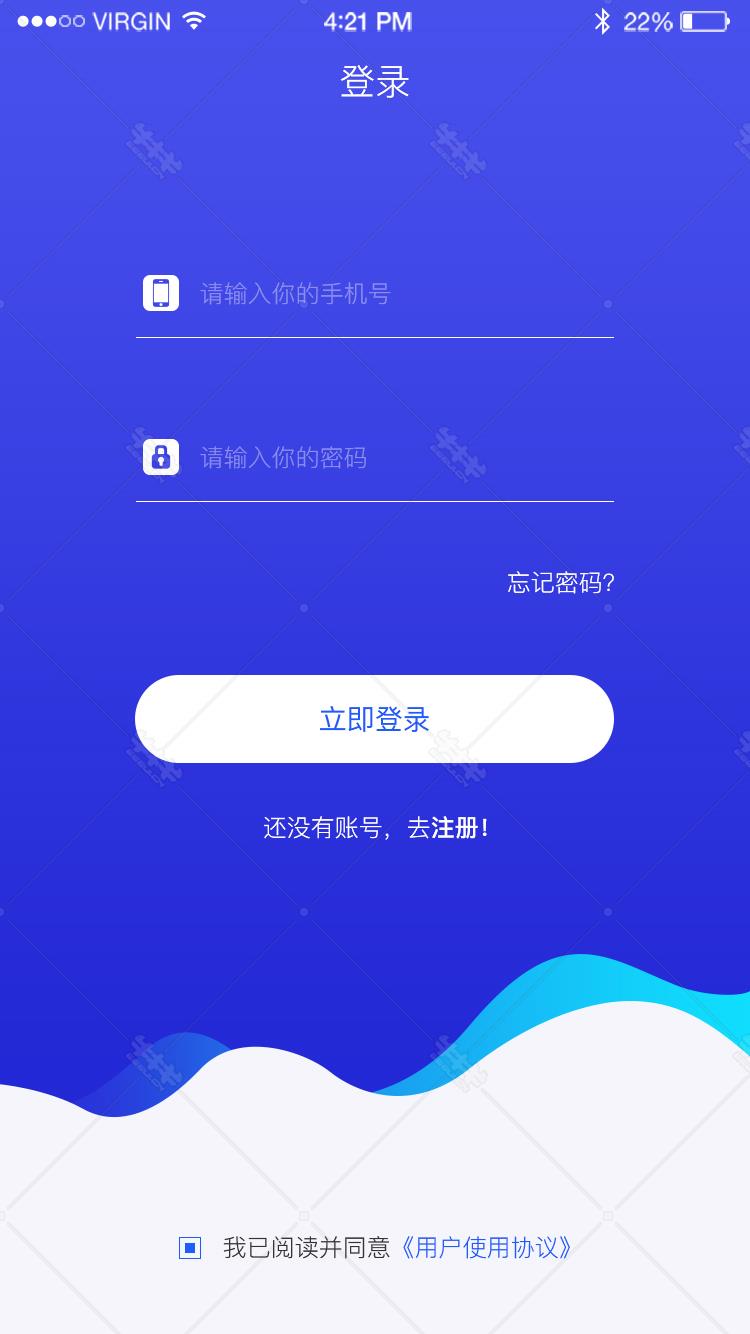The height and width of the screenshot is (1334, 750).
Task: Go to 注册 to create an account
Action: [x=454, y=828]
